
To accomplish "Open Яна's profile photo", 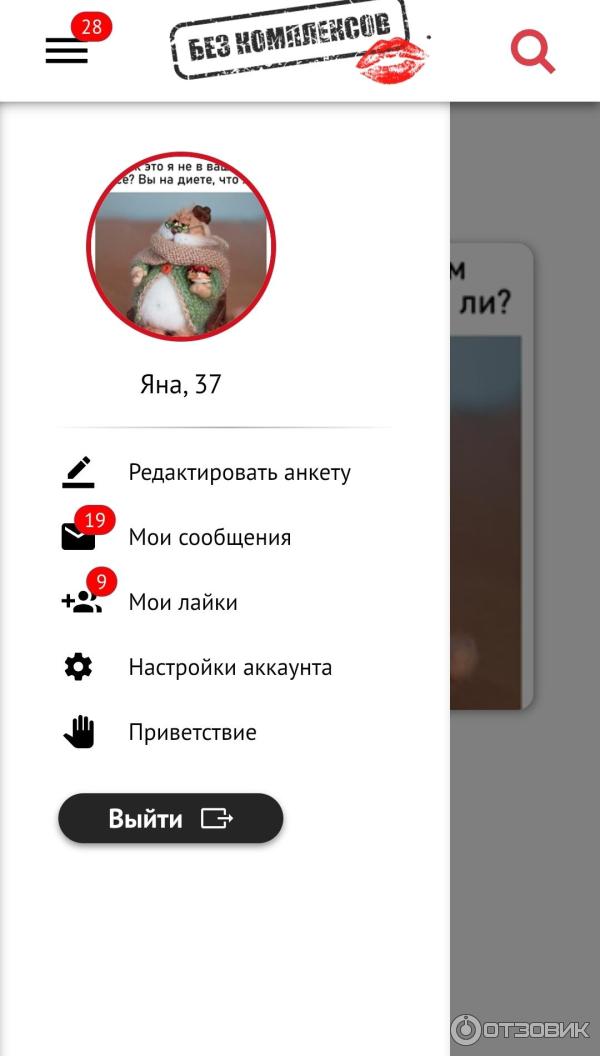I will pos(181,245).
